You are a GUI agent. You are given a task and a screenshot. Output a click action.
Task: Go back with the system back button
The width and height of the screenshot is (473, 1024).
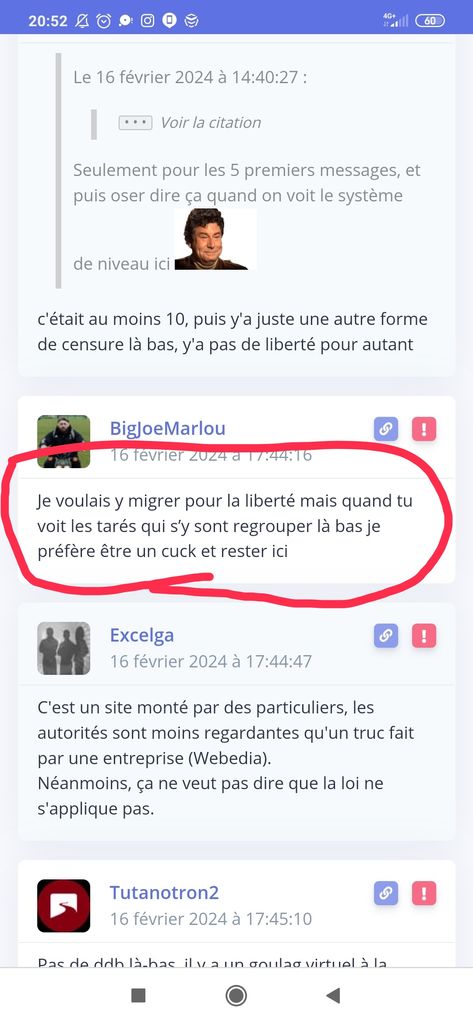click(333, 995)
